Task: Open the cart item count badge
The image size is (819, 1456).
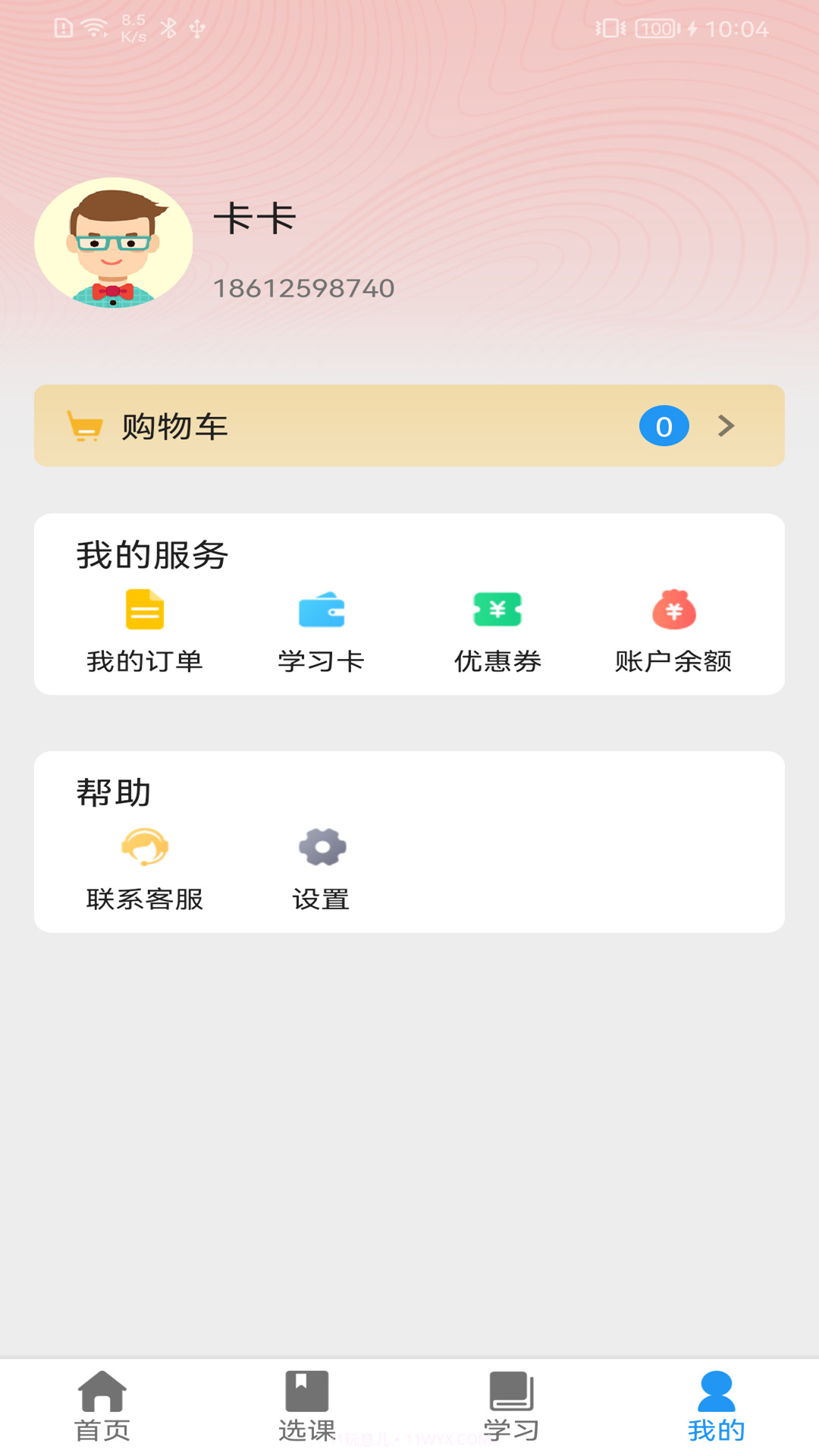Action: coord(664,425)
